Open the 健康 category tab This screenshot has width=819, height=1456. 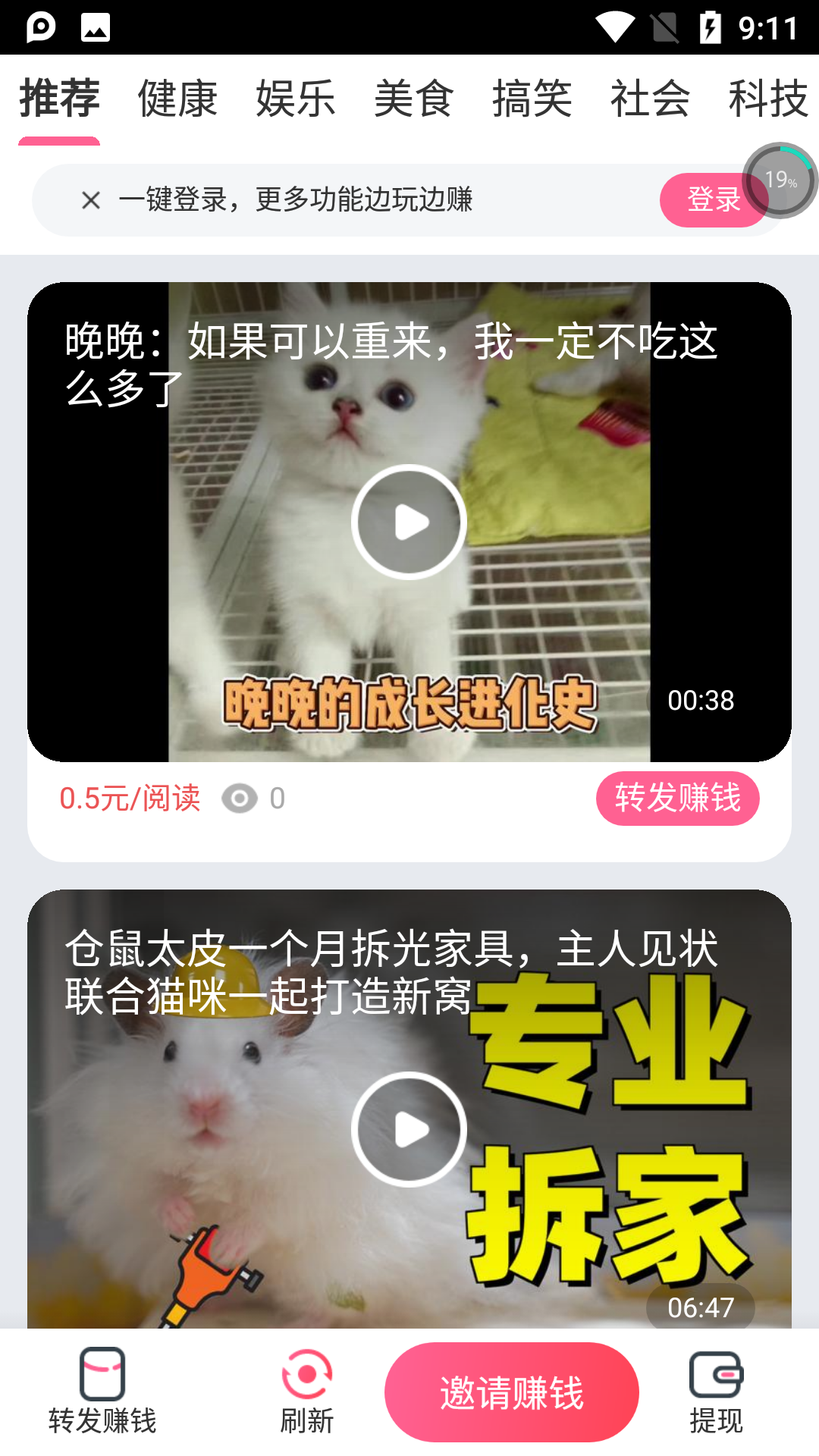tap(177, 99)
